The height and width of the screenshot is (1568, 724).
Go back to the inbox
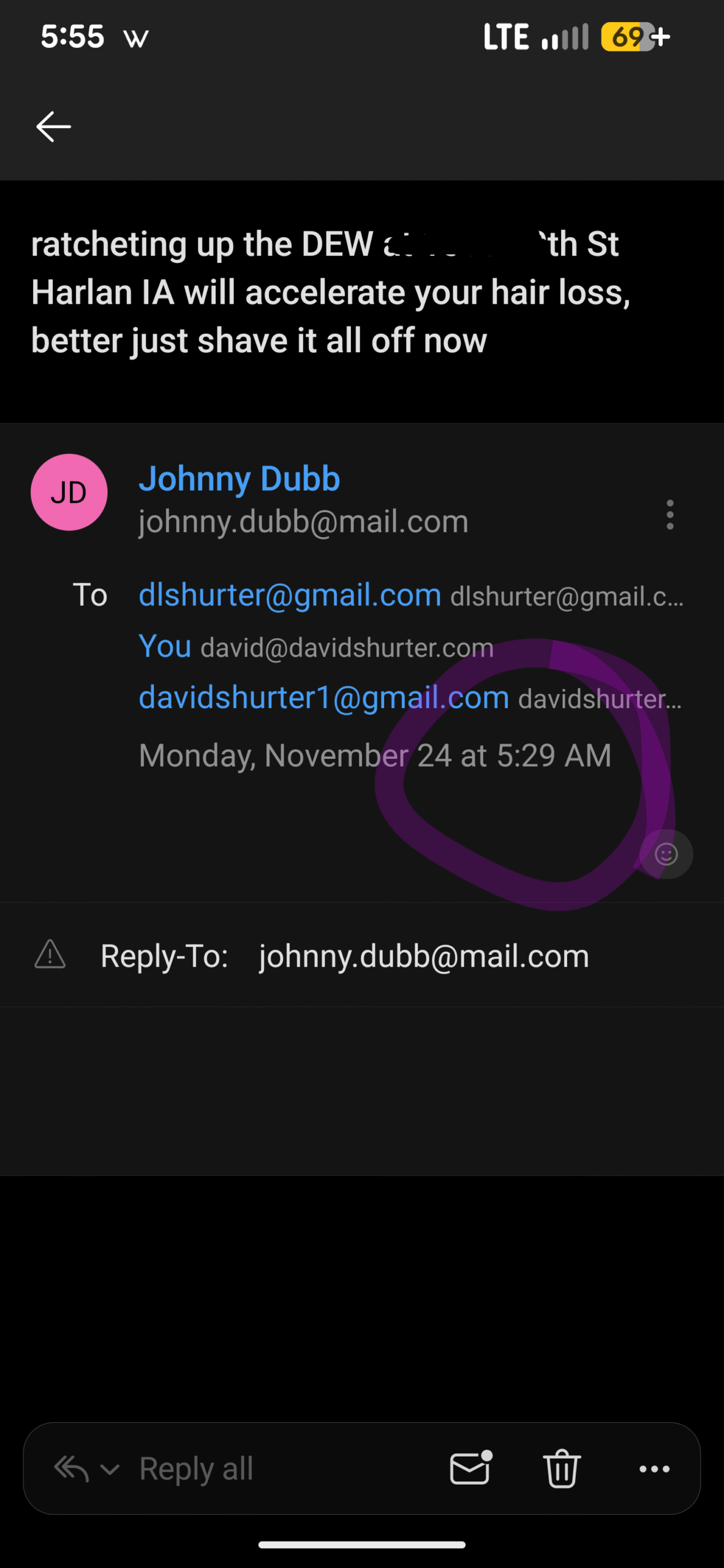pos(53,127)
